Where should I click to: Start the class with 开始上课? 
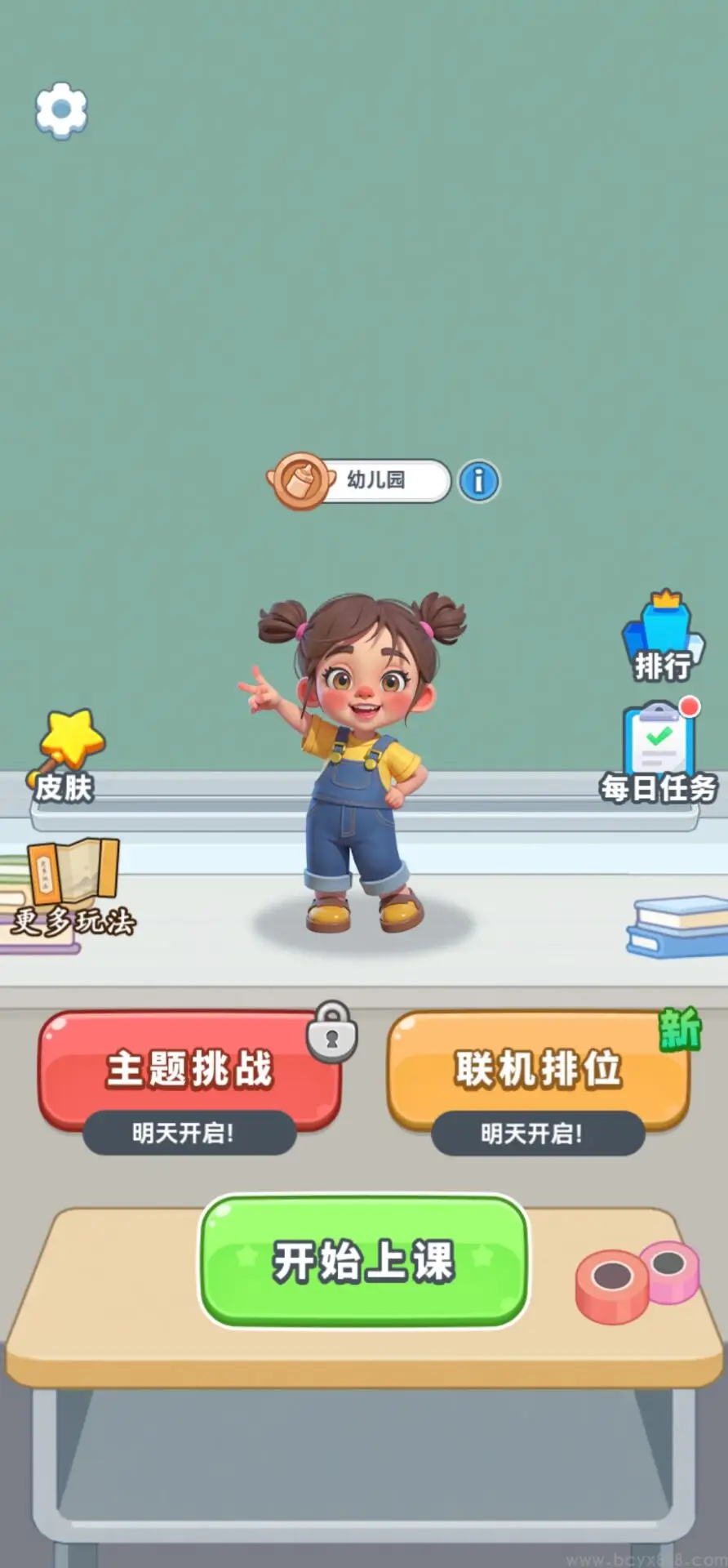364,1261
